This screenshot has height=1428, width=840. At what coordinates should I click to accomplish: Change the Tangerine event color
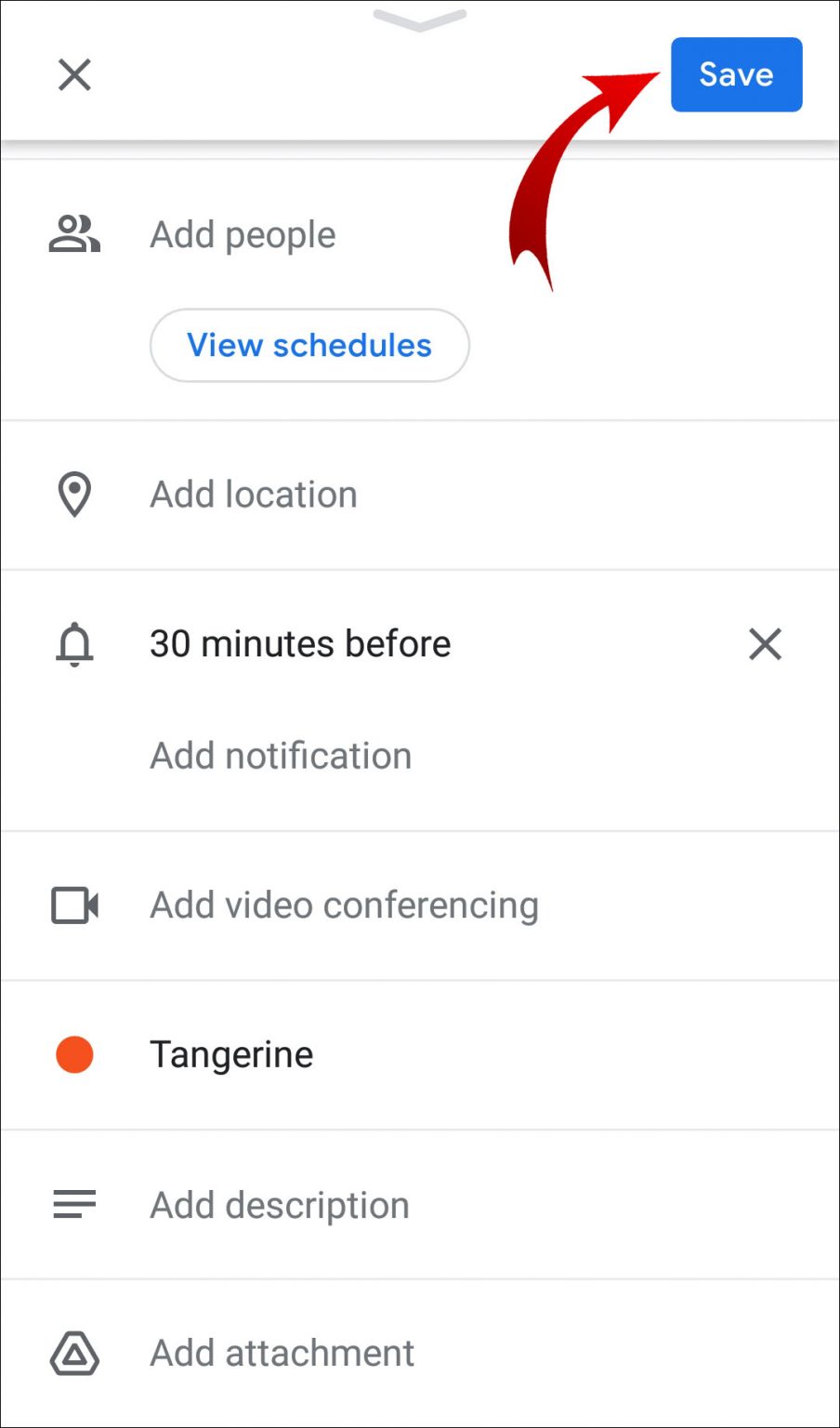coord(231,1055)
